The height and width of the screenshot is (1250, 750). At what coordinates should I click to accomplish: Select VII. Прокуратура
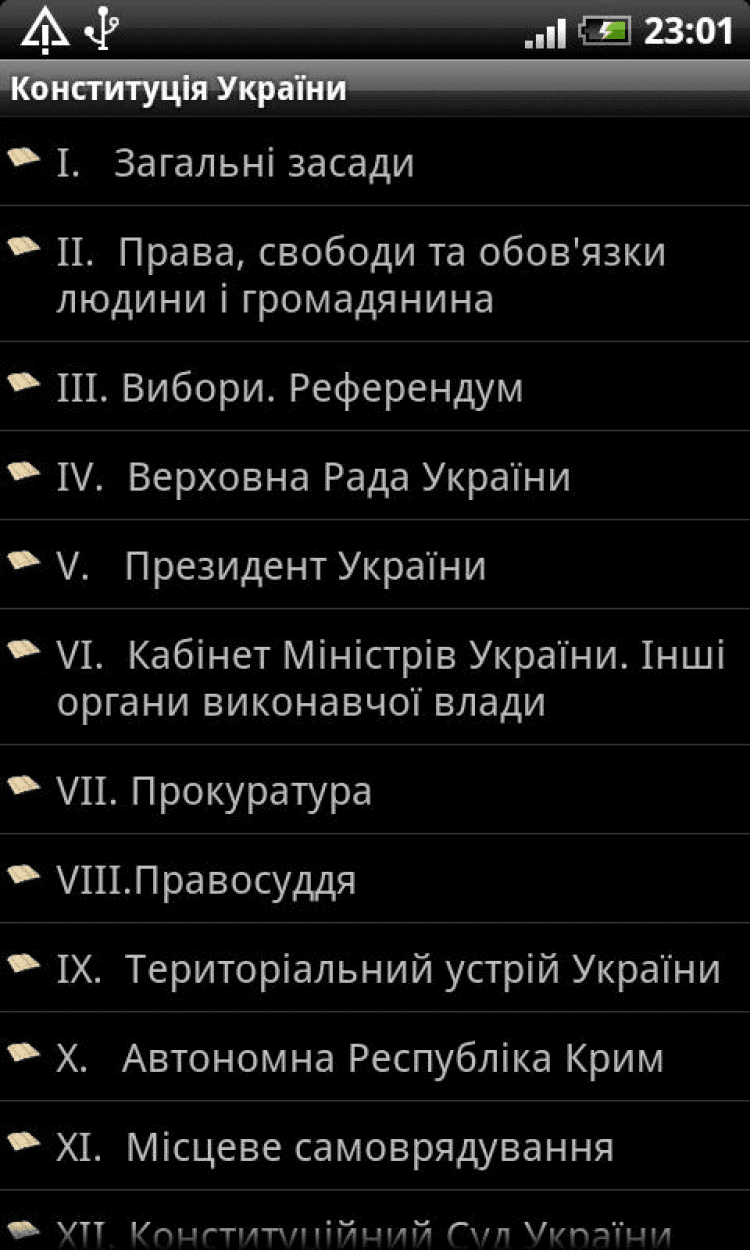(x=375, y=791)
